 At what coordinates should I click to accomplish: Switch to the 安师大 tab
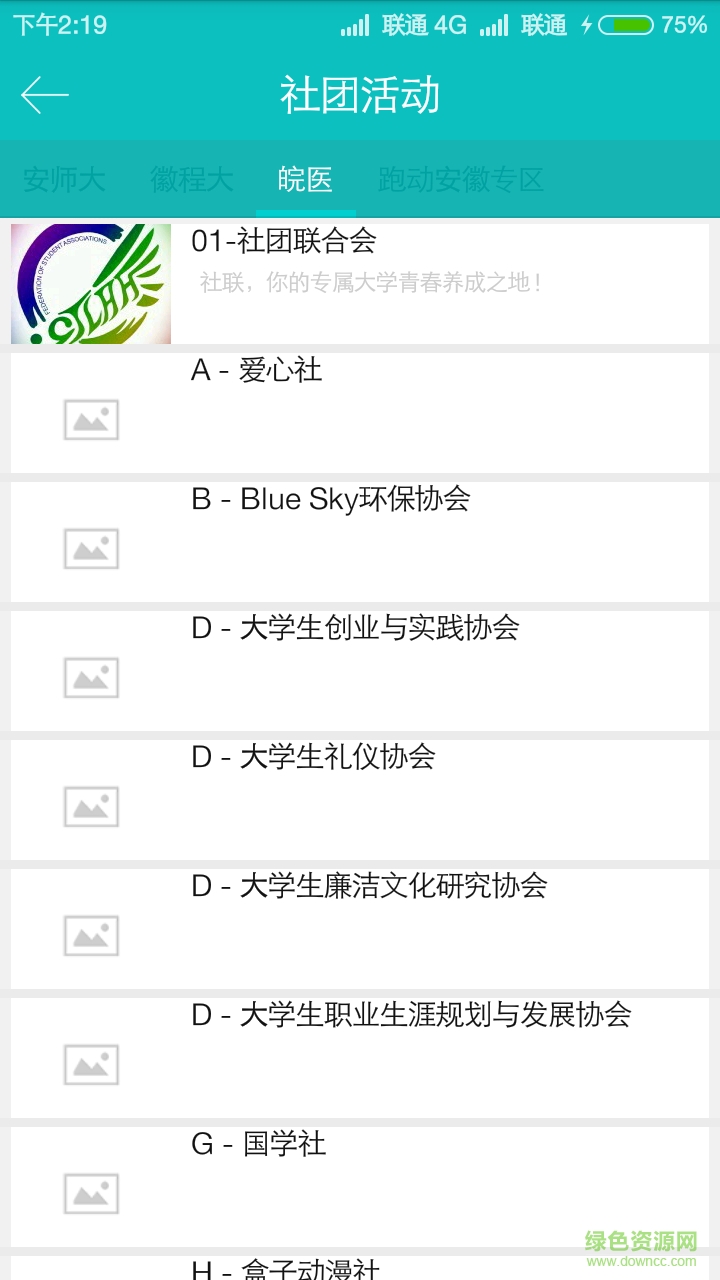[63, 180]
